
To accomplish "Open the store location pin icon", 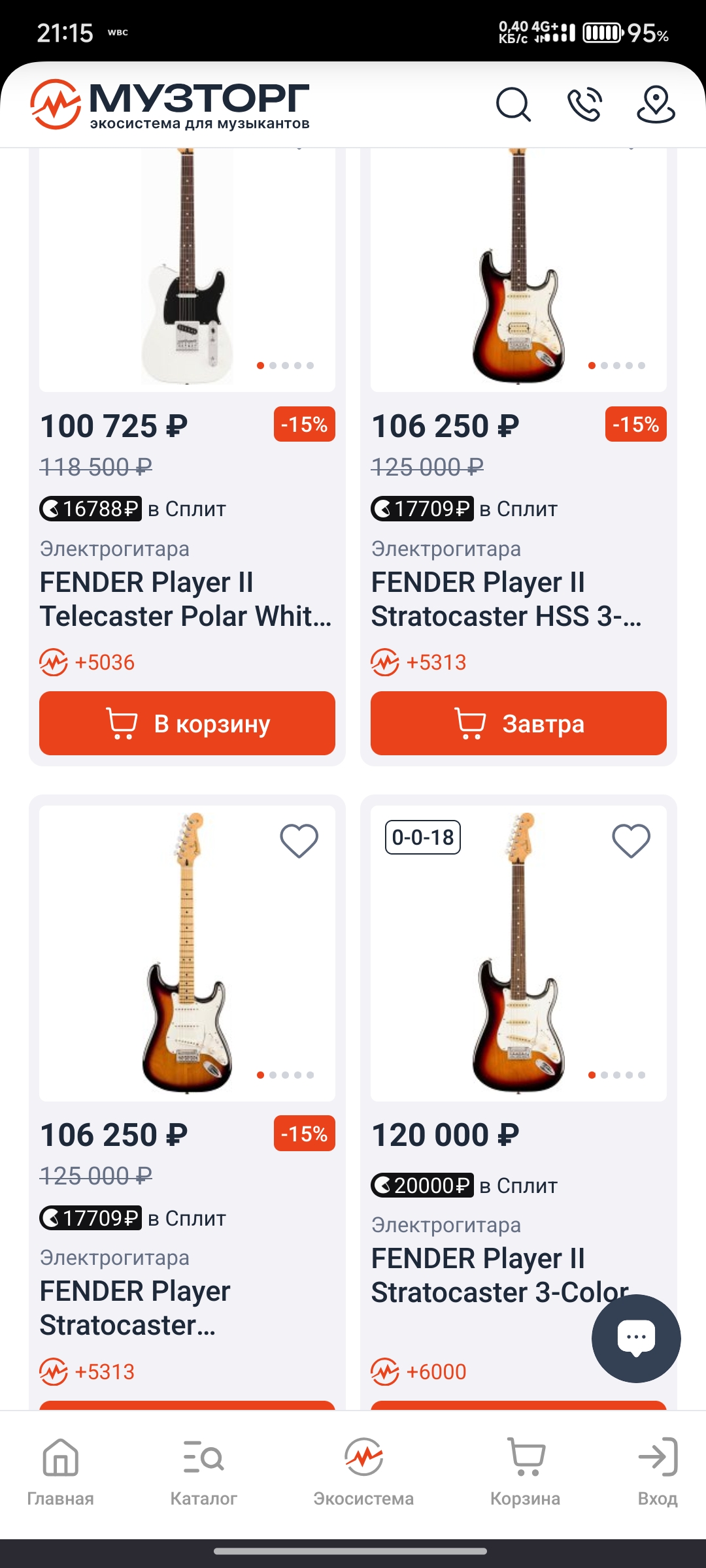I will pyautogui.click(x=656, y=105).
